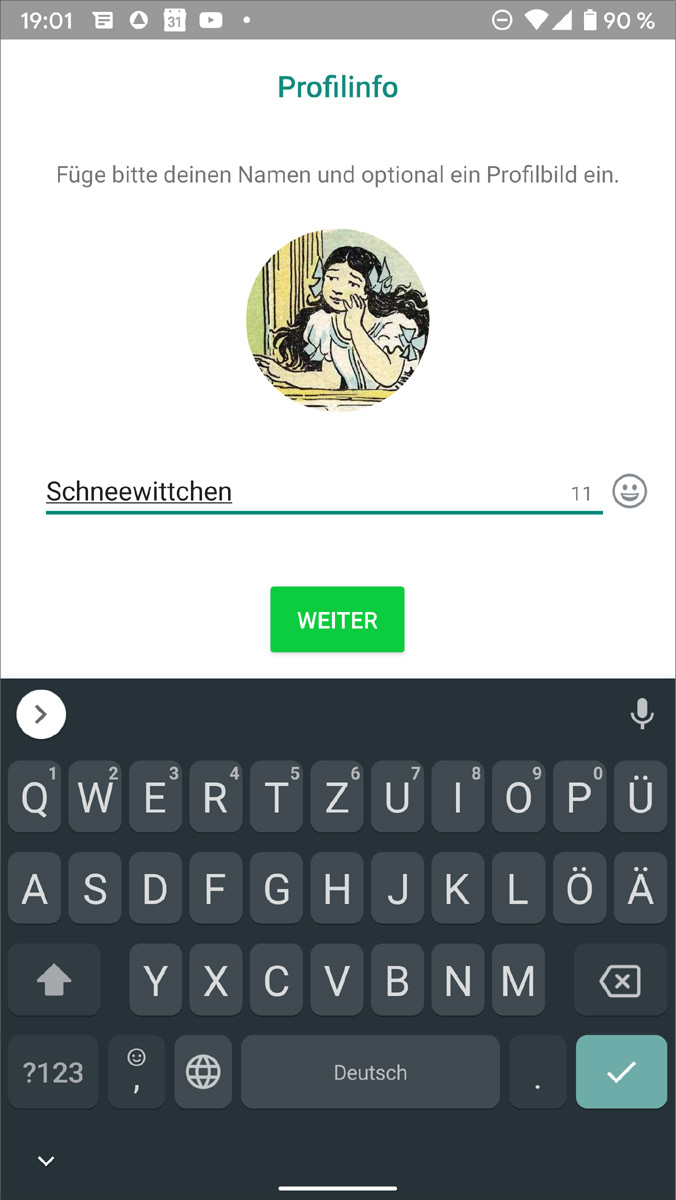The width and height of the screenshot is (676, 1200).
Task: Continue with the WEITER button
Action: [337, 620]
